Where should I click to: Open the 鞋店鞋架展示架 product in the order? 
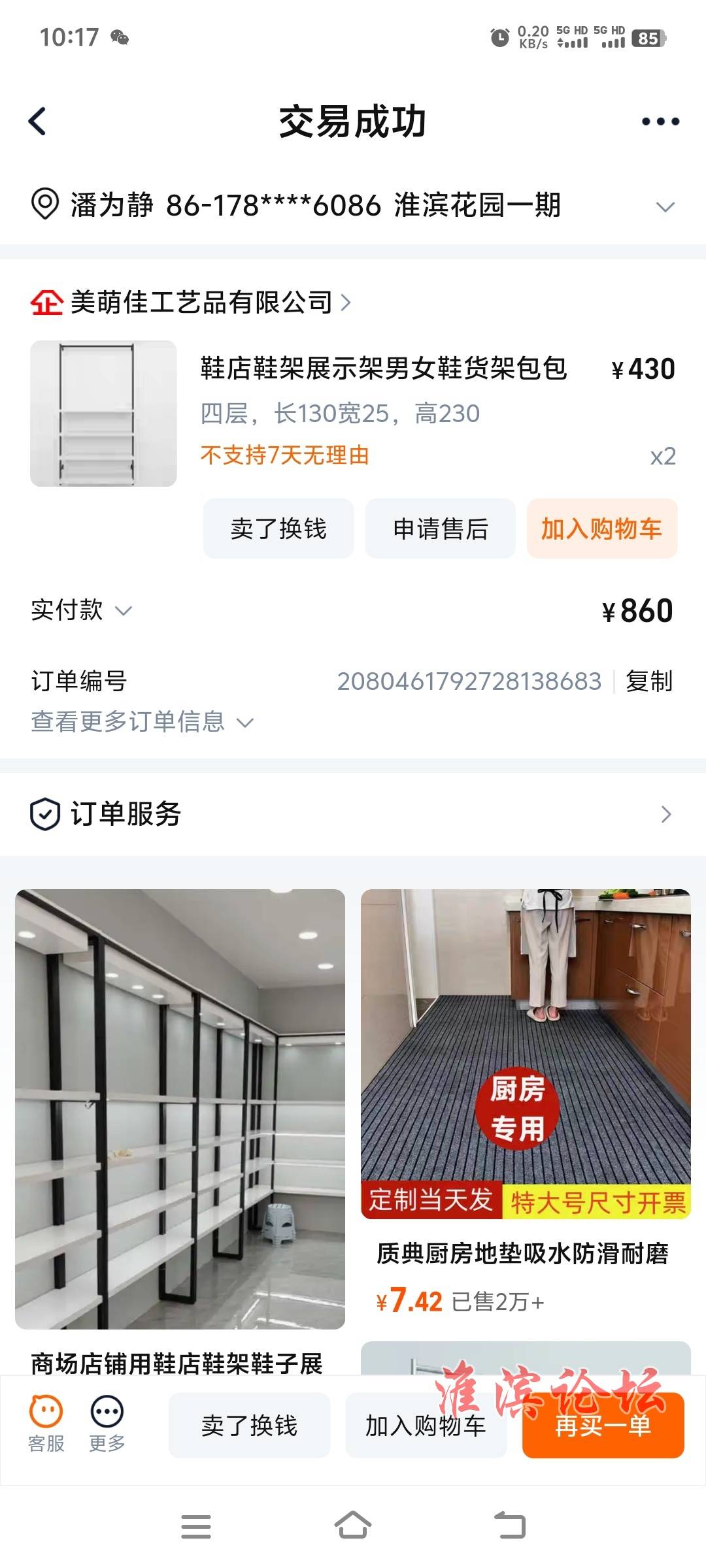coord(382,369)
